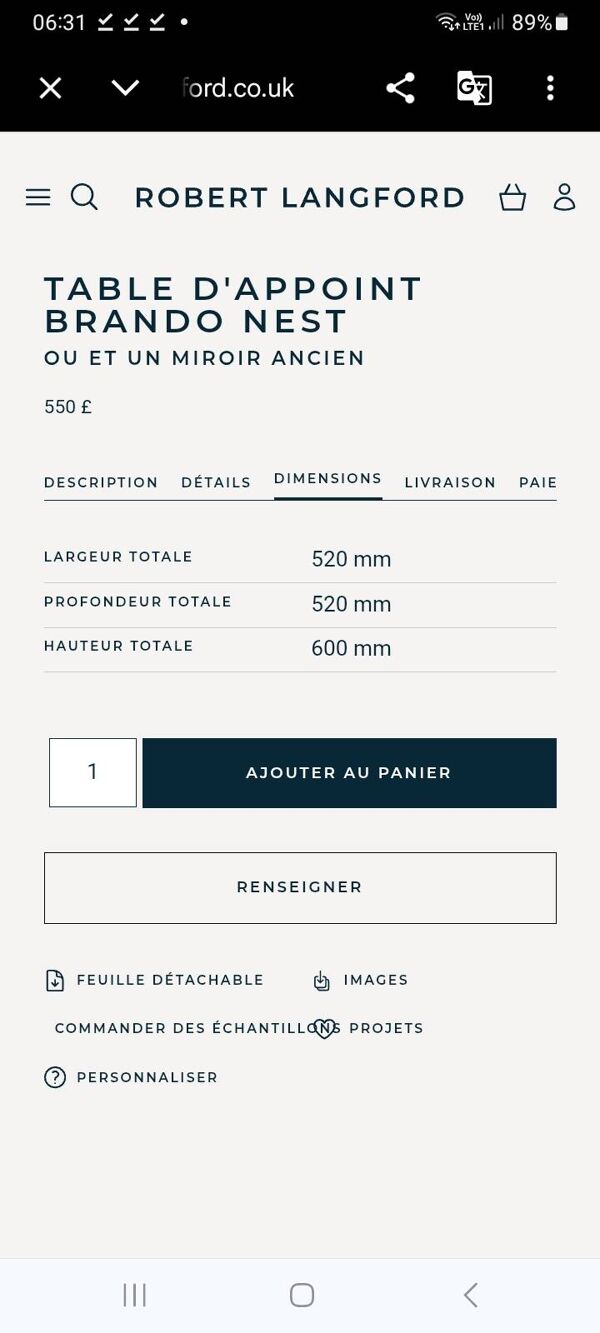The height and width of the screenshot is (1333, 600).
Task: Download the product Images
Action: point(361,980)
